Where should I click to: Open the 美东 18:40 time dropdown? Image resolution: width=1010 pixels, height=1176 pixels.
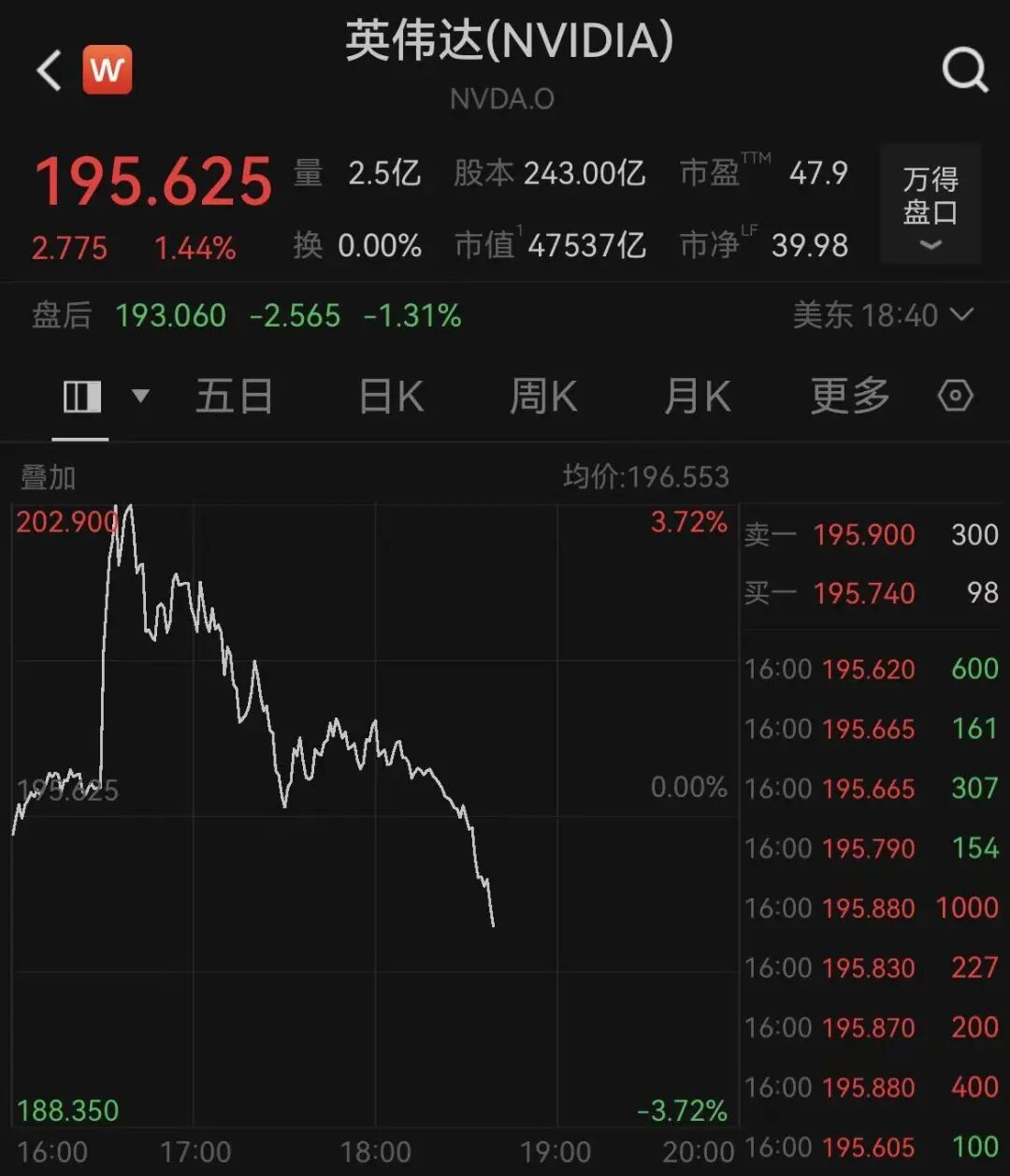tap(883, 315)
